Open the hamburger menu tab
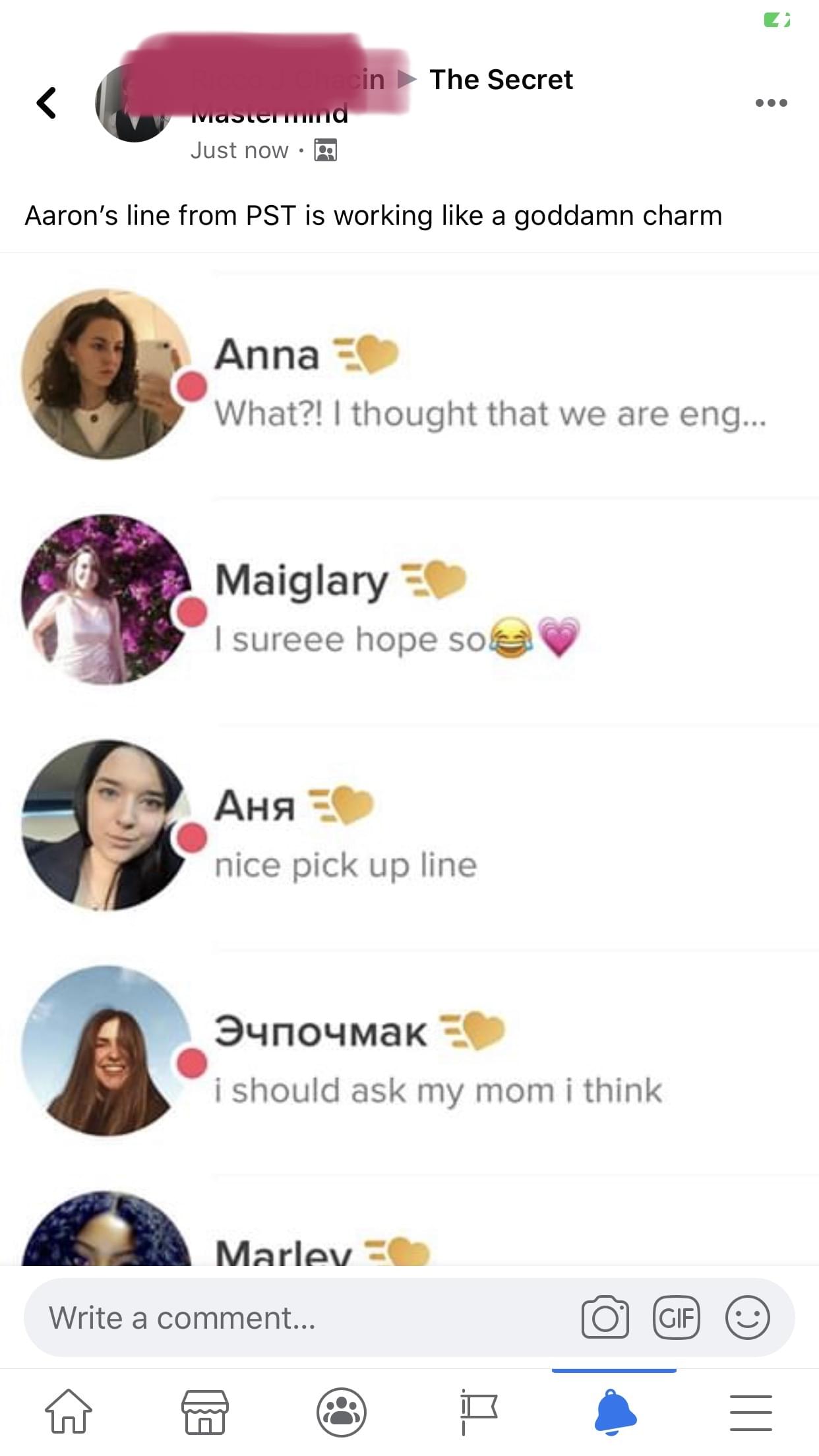 (751, 1412)
